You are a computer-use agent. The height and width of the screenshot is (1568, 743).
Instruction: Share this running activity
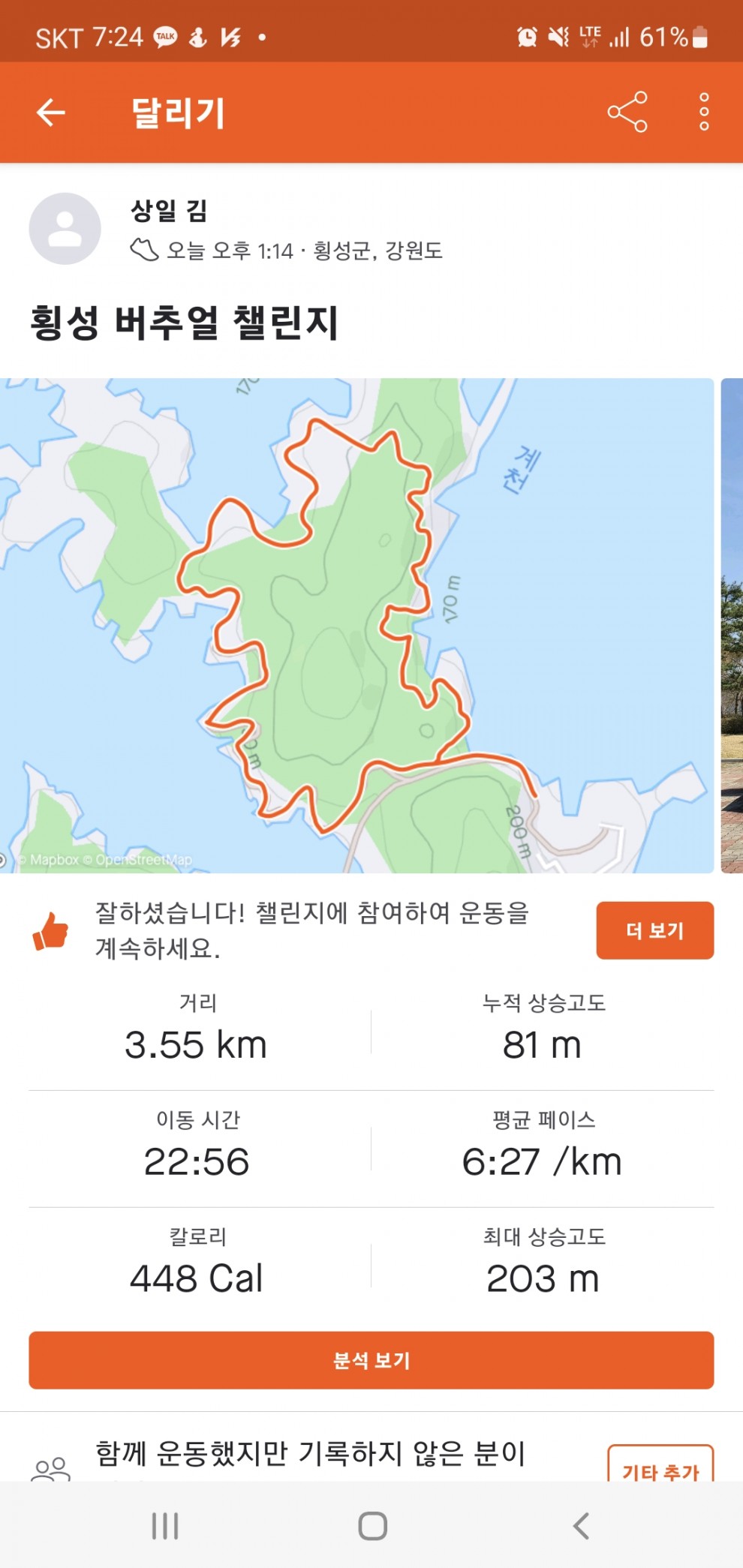click(627, 113)
